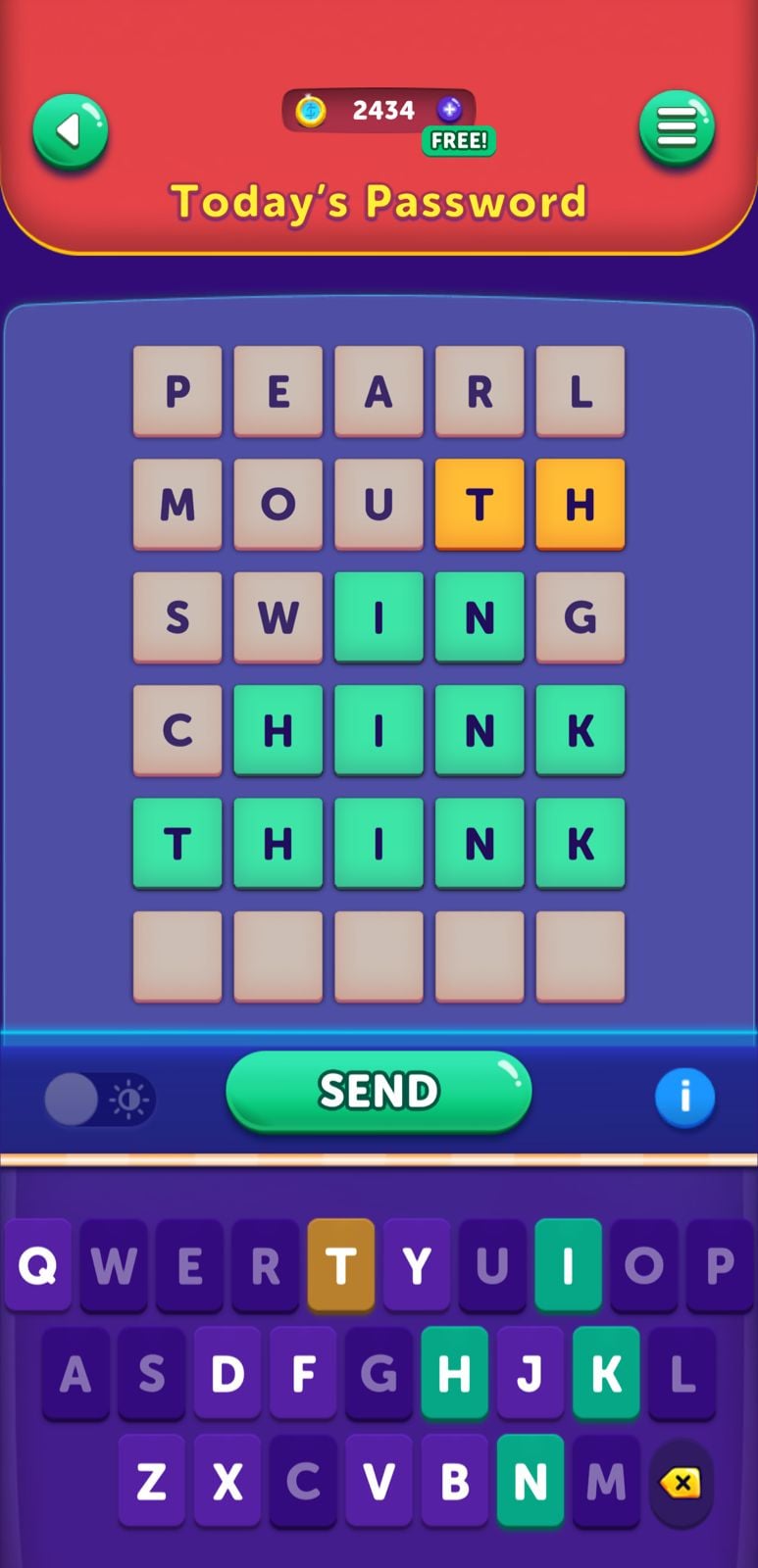Tap the orange T key
The width and height of the screenshot is (758, 1568).
click(x=340, y=1265)
